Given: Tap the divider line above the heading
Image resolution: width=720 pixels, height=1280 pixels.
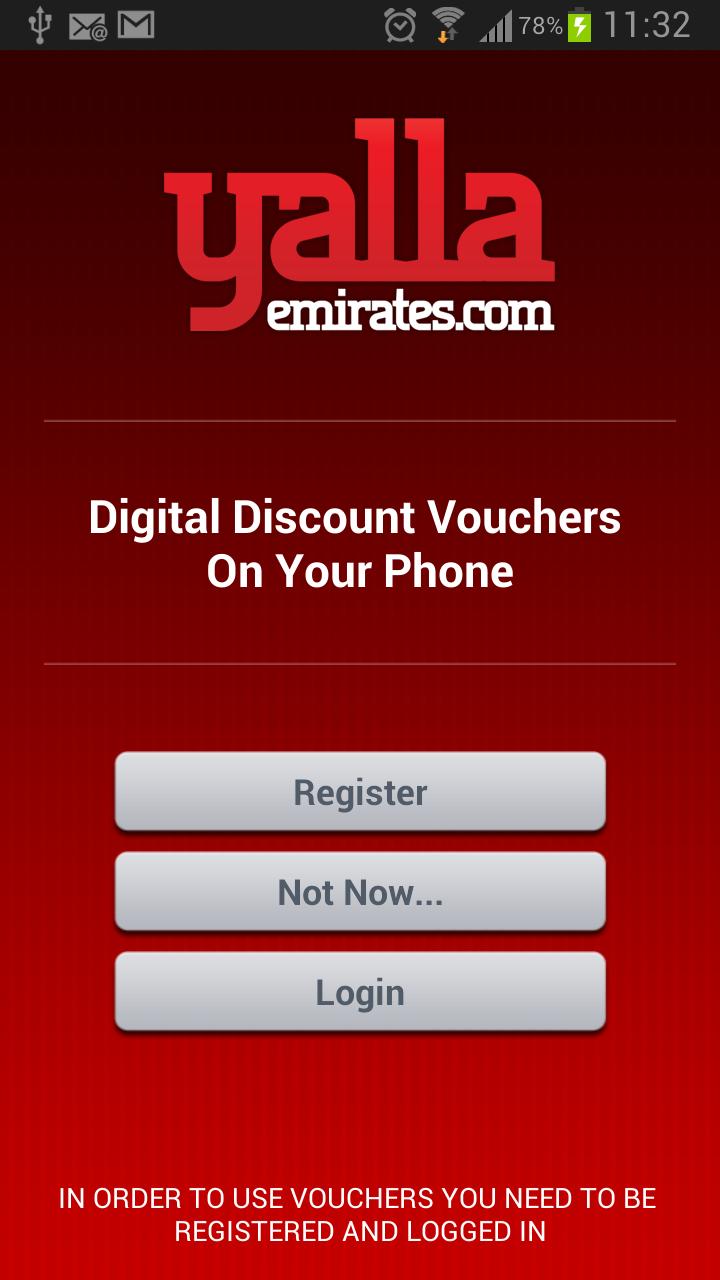Looking at the screenshot, I should pos(358,421).
